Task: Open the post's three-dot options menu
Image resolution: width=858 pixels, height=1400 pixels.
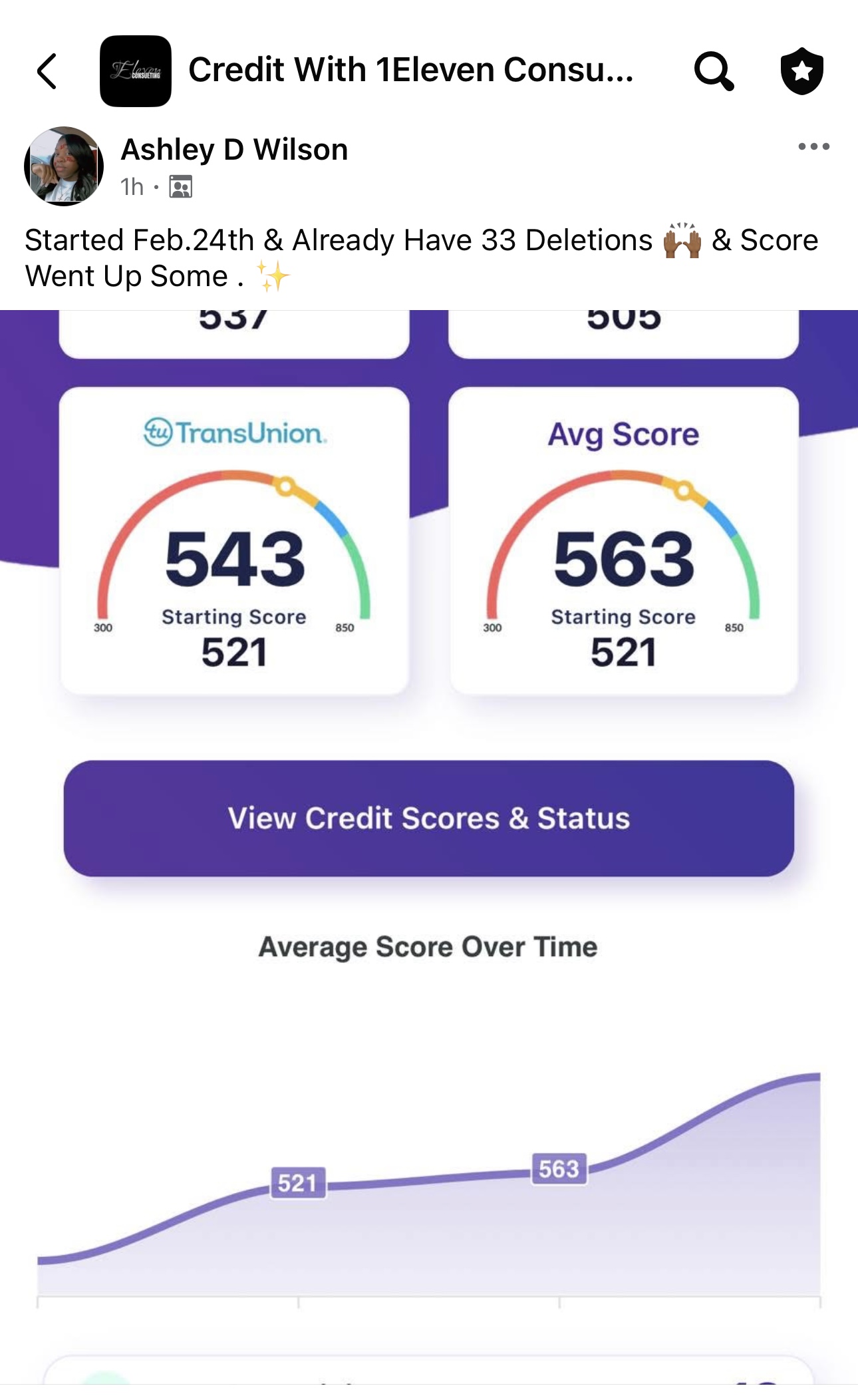Action: (x=813, y=147)
